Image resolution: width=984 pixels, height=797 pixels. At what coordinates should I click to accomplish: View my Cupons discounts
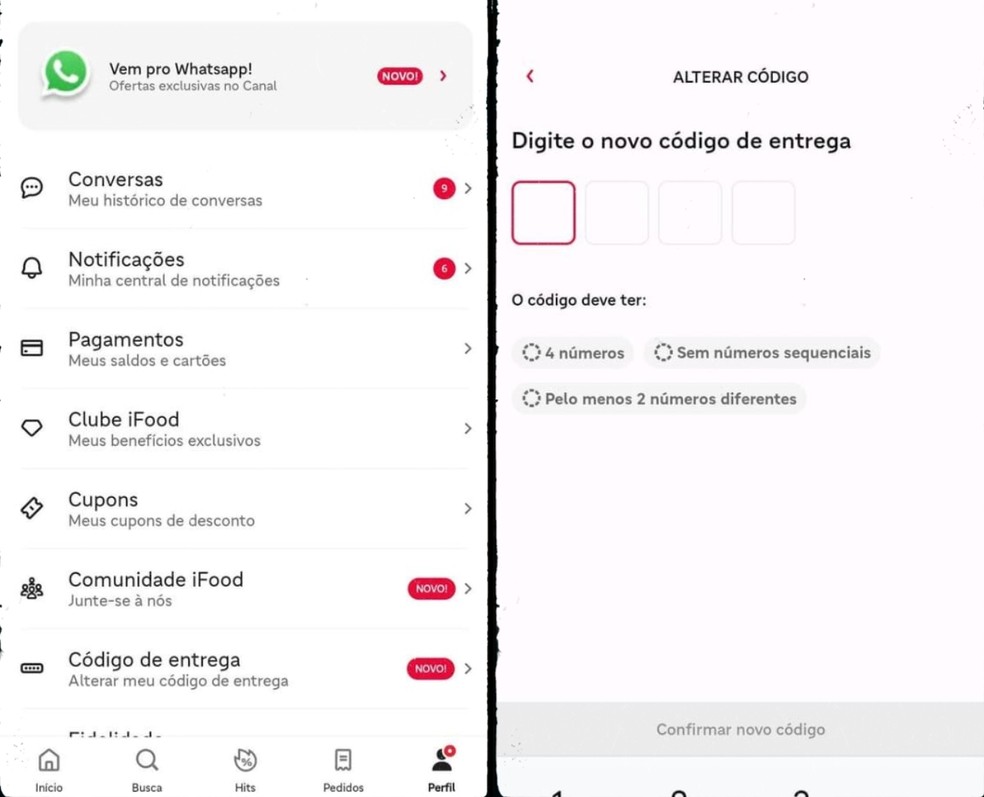pyautogui.click(x=245, y=509)
